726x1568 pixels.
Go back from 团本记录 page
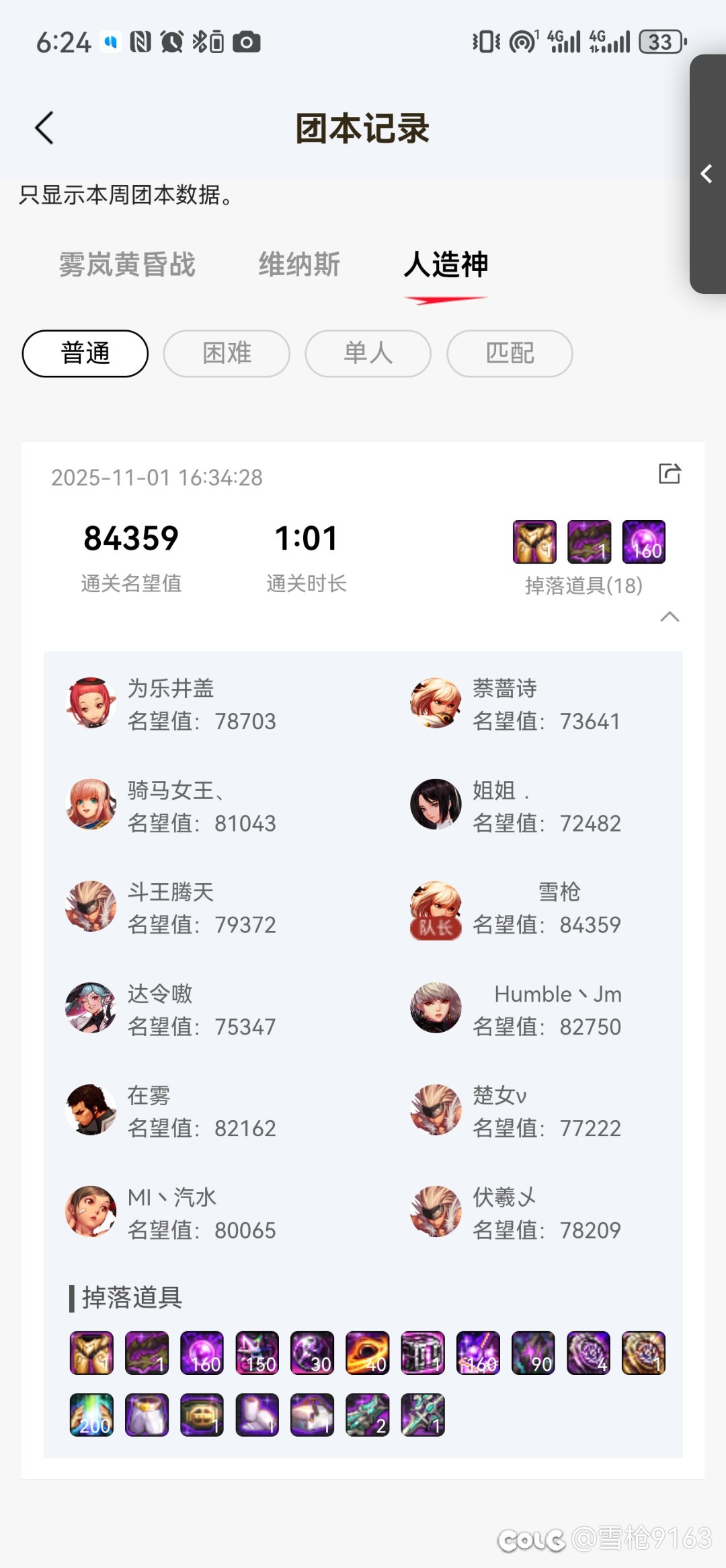pos(44,128)
